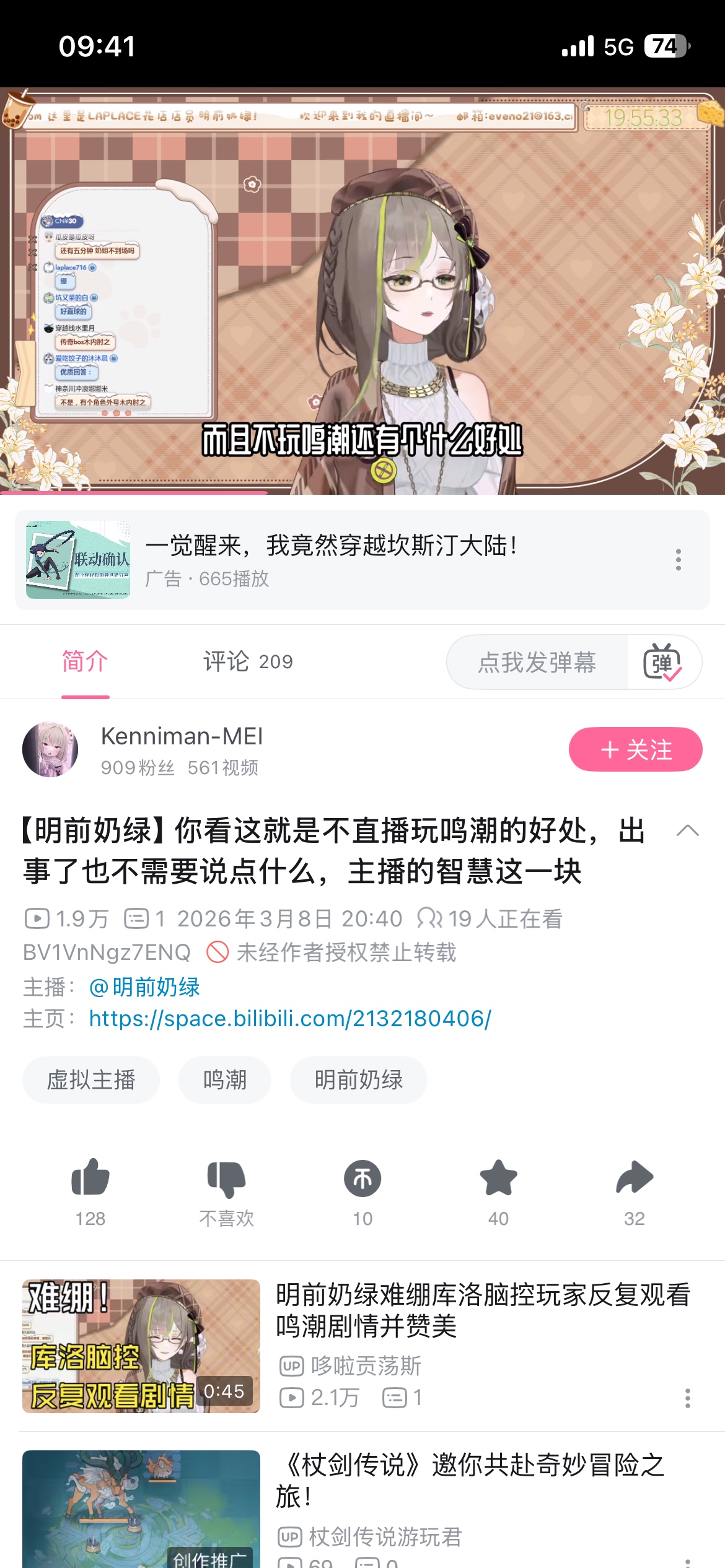Give a coin to the video
The width and height of the screenshot is (725, 1568).
point(362,1192)
